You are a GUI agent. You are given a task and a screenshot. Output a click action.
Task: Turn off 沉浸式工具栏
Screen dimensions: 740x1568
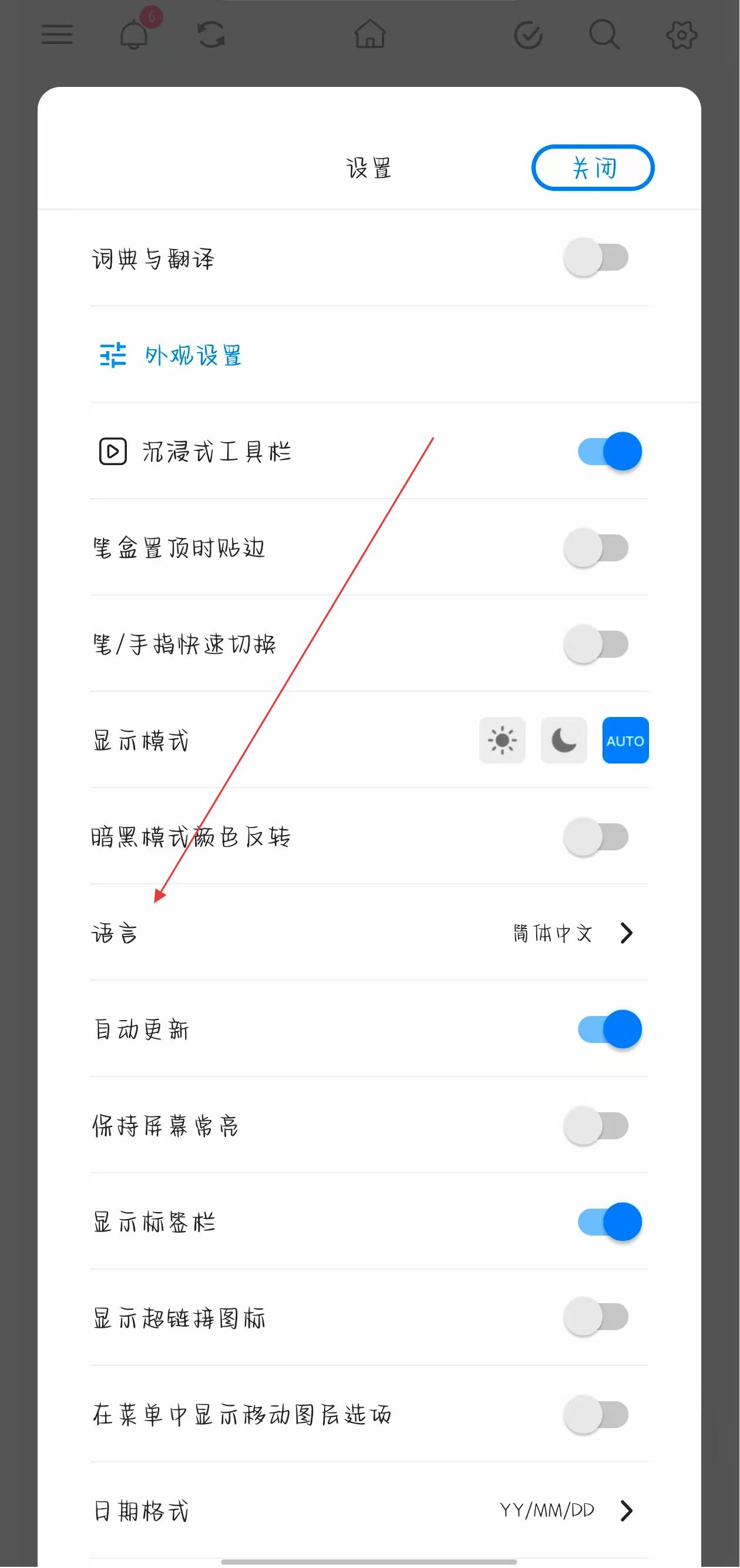click(x=609, y=452)
